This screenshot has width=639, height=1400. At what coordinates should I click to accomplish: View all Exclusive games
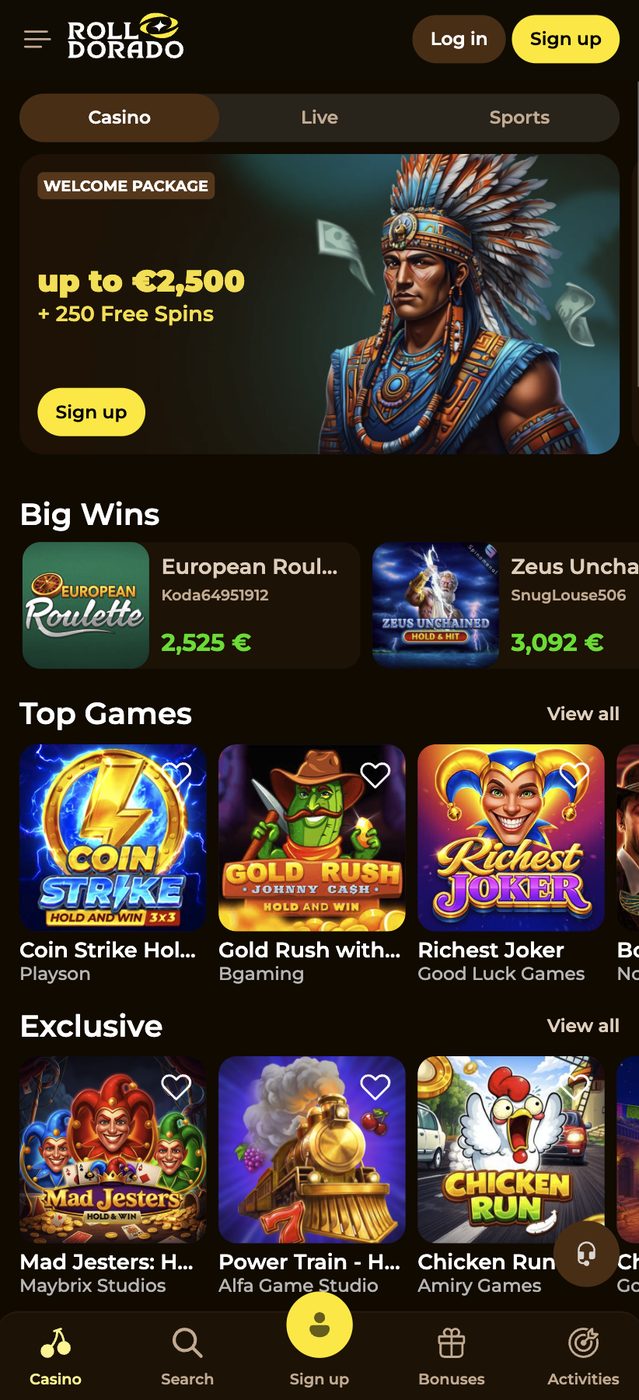pyautogui.click(x=583, y=1025)
